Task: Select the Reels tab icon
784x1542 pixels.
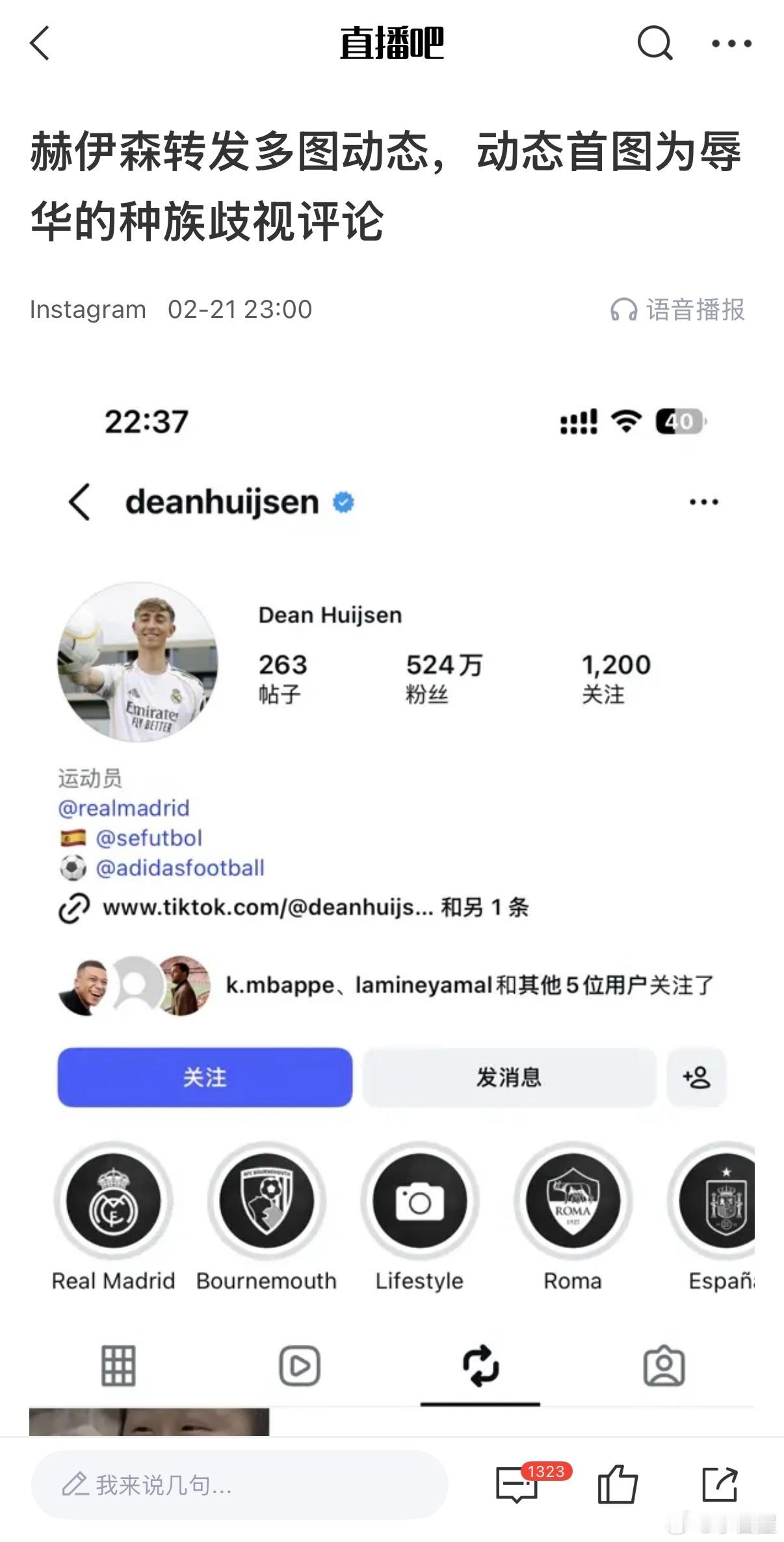Action: [x=300, y=1366]
